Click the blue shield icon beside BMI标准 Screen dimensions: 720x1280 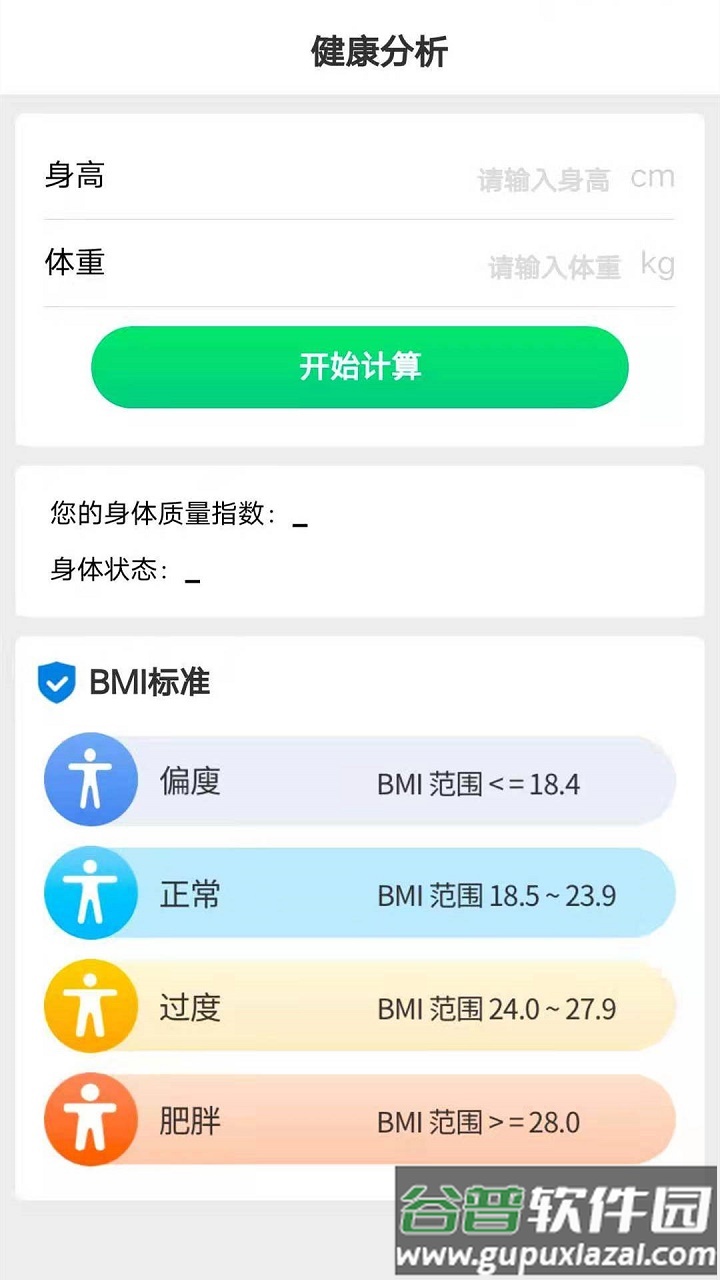click(x=57, y=683)
